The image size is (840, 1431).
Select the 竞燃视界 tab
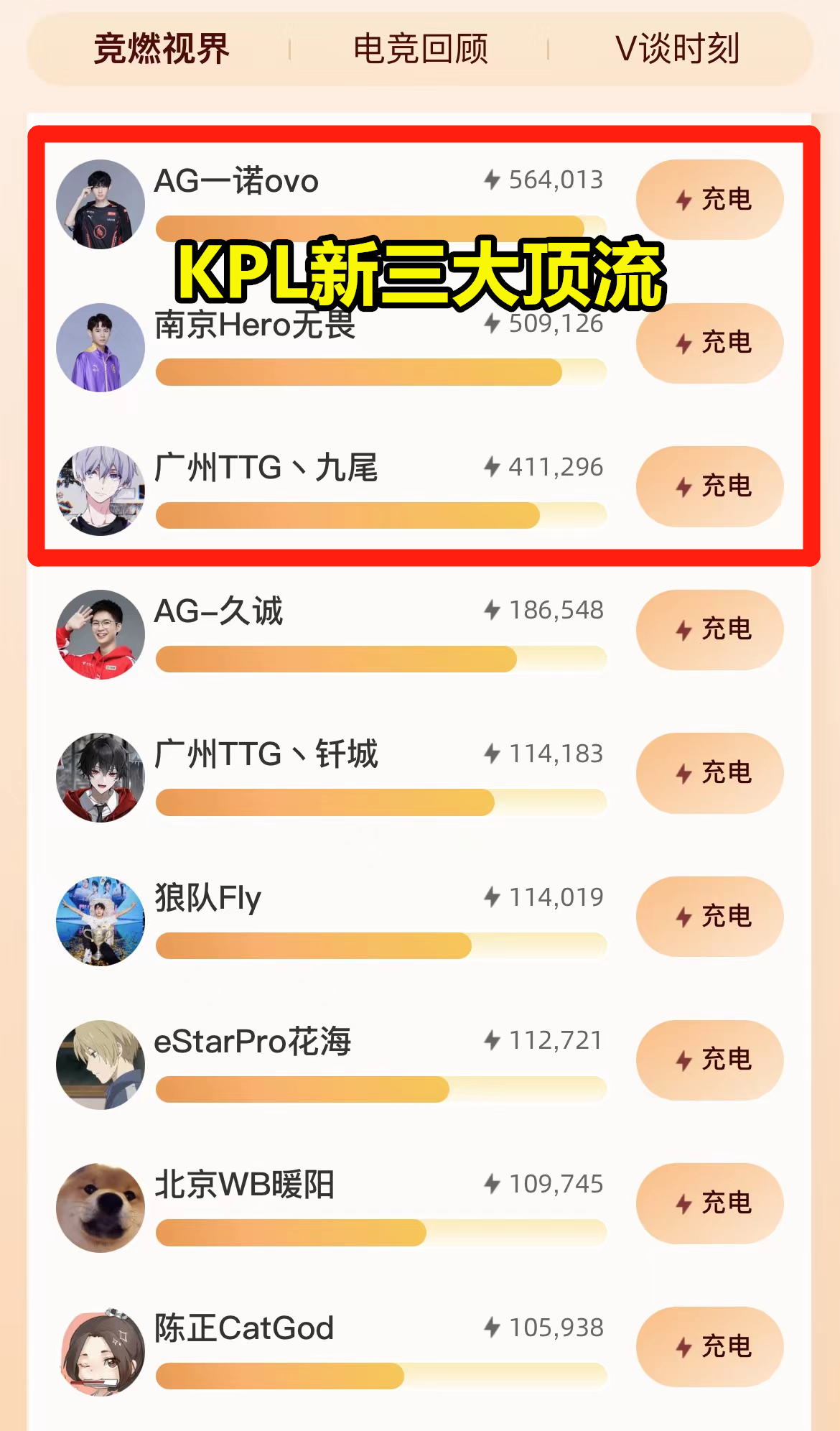point(162,50)
